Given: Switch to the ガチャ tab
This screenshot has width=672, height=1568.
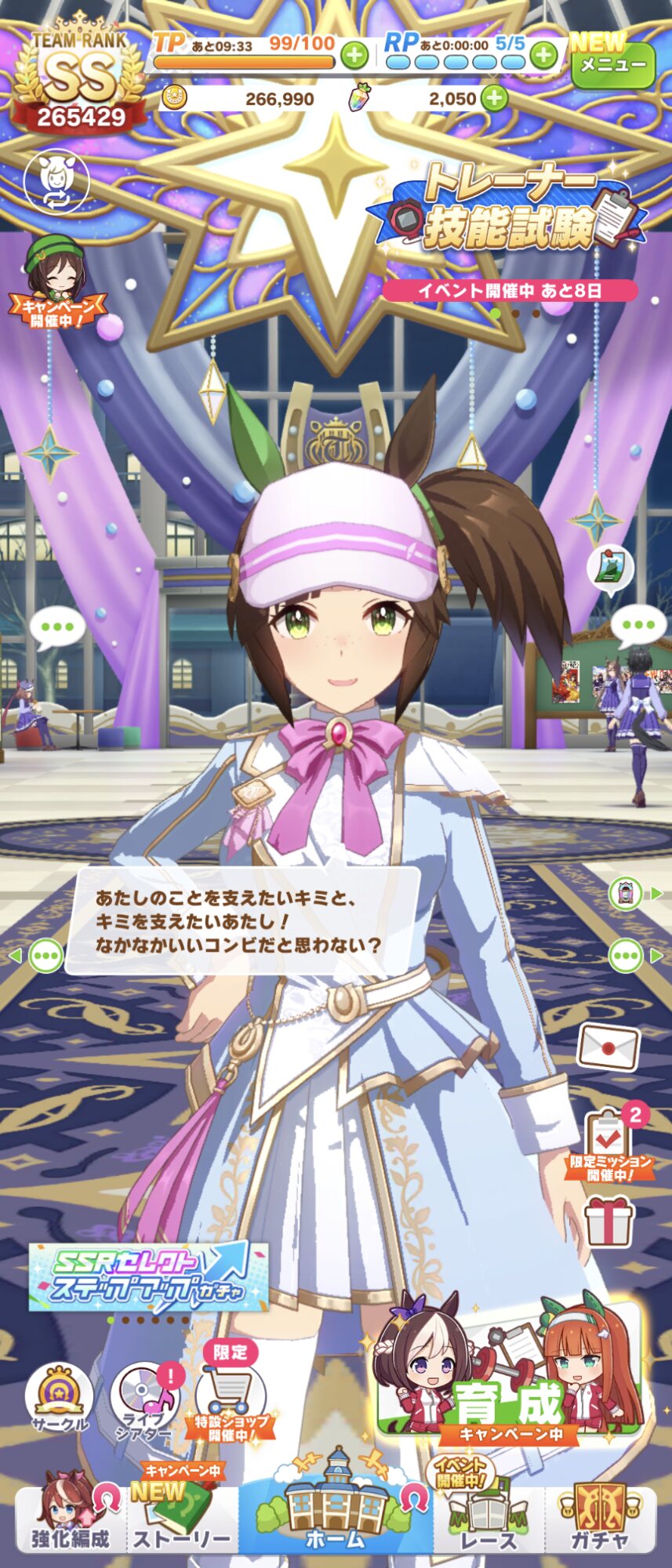Looking at the screenshot, I should (600, 1521).
